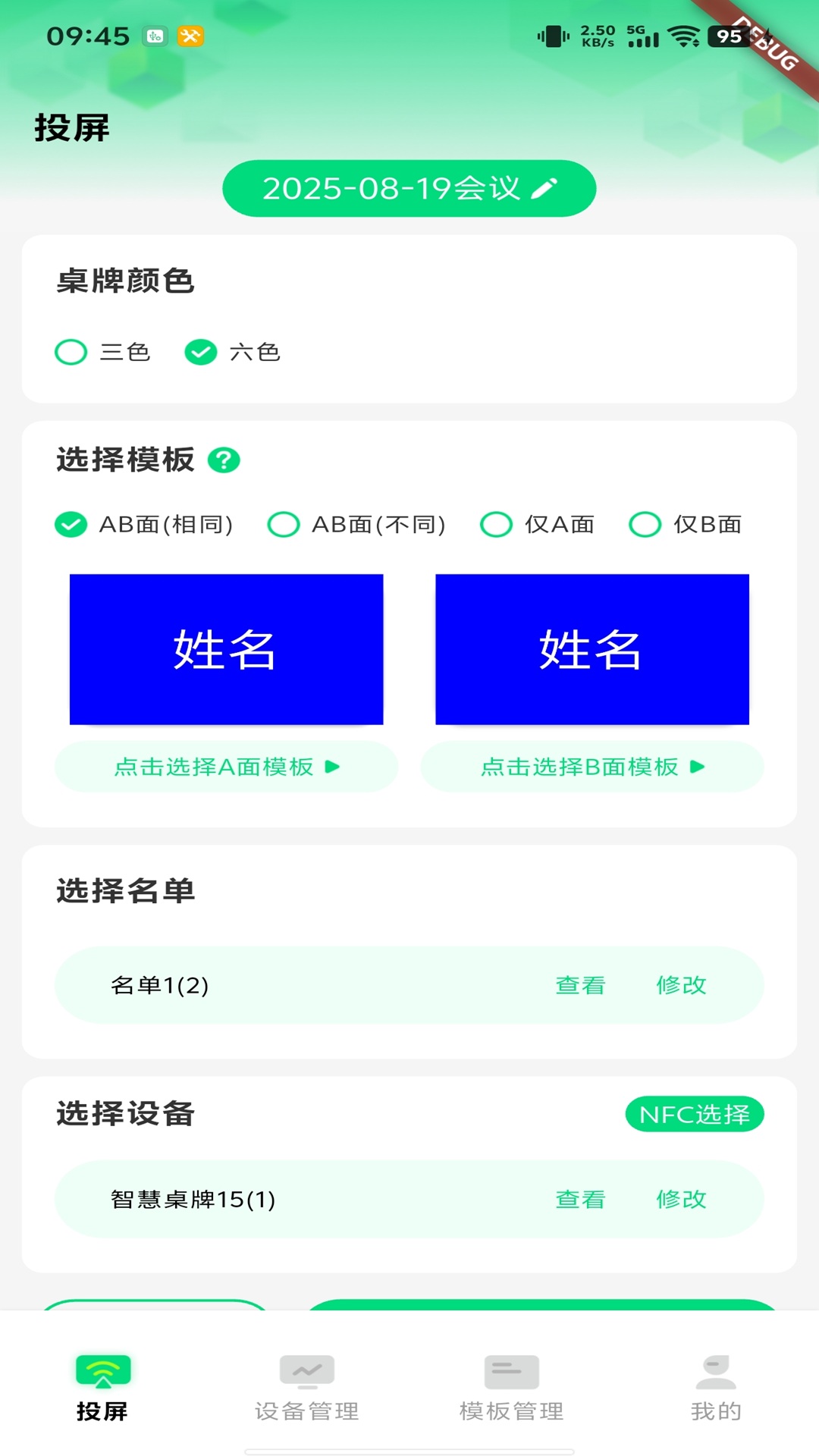Tap the NFC选择 button
819x1456 pixels.
pyautogui.click(x=695, y=1115)
